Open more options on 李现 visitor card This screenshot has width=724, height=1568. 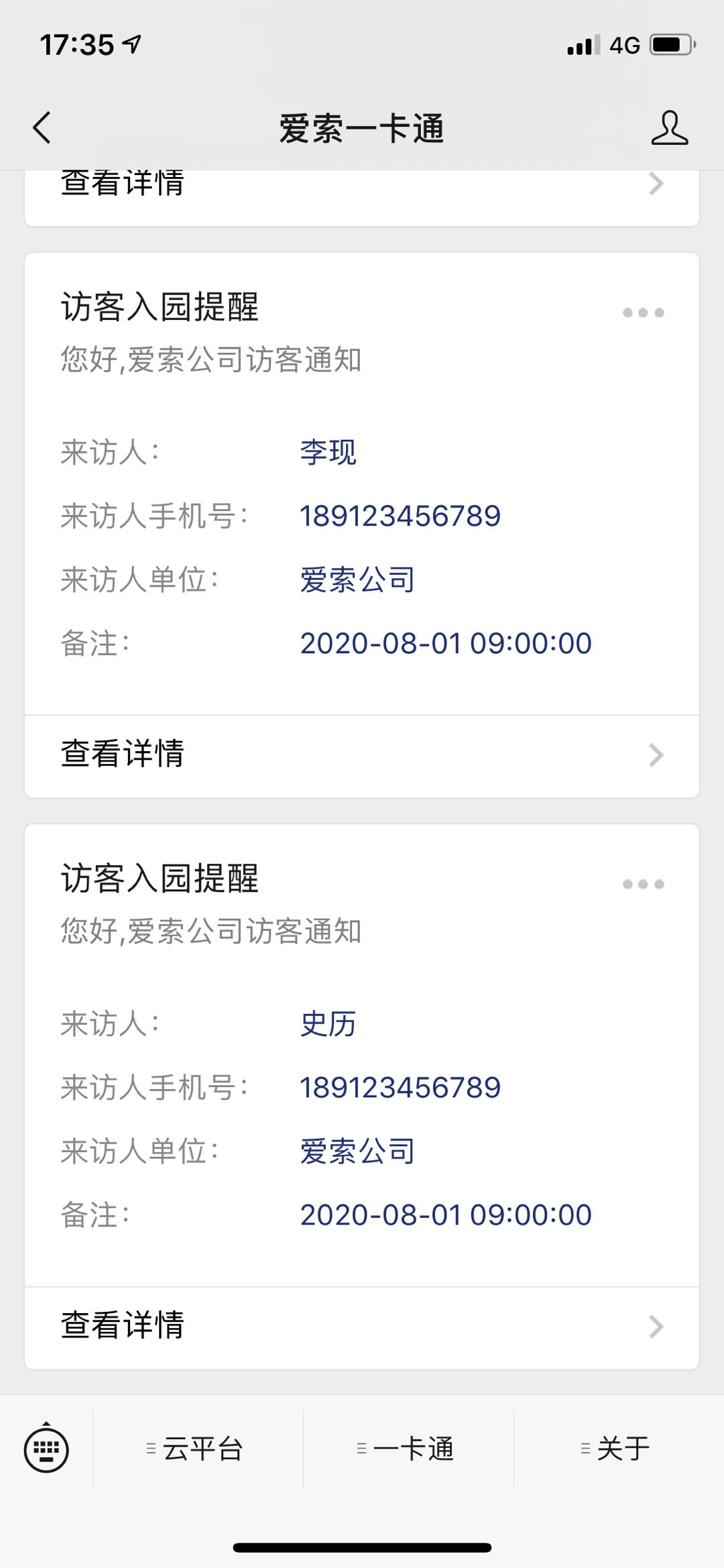point(643,313)
